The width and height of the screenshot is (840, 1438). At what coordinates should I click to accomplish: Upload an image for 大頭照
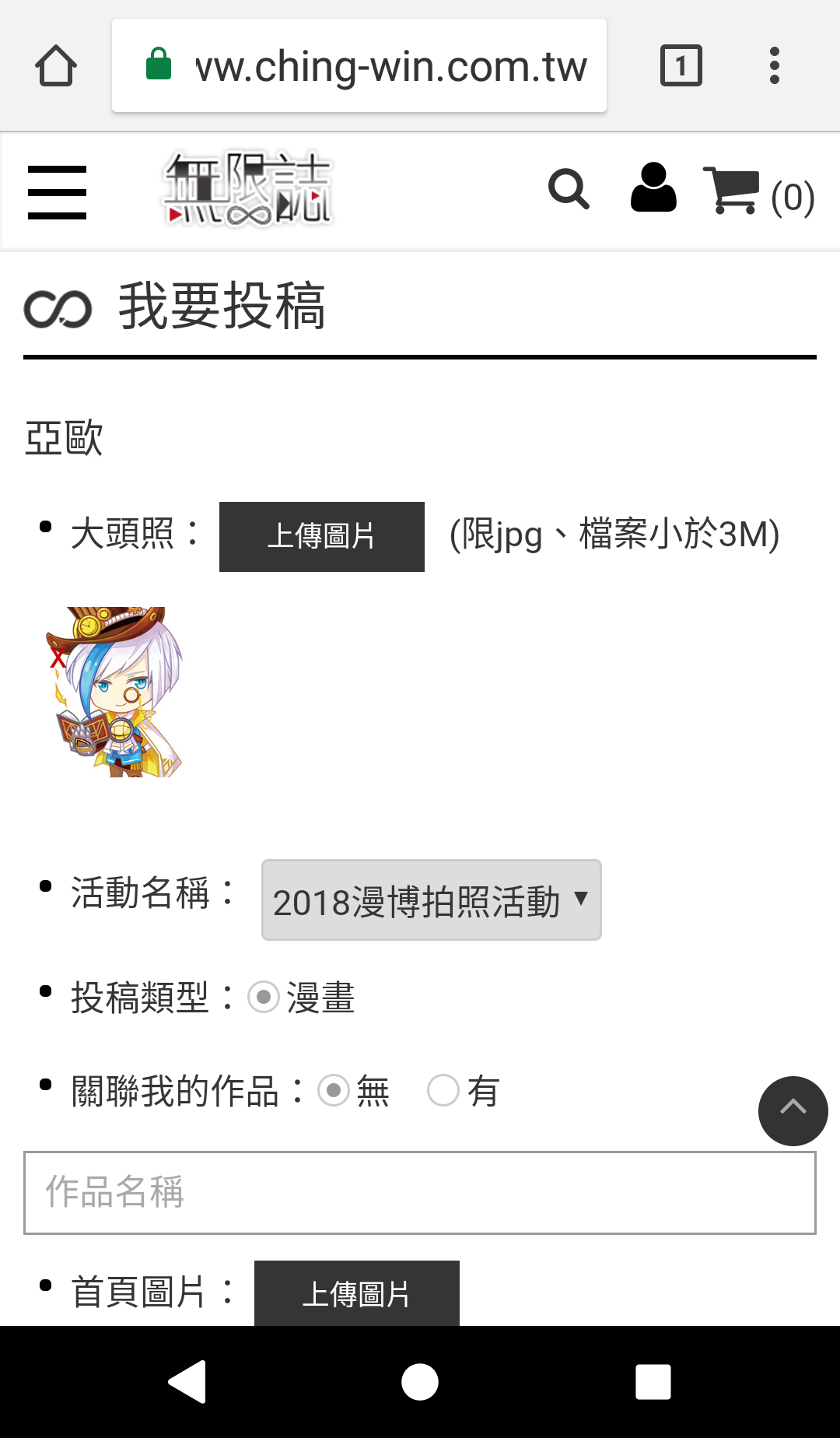(321, 537)
